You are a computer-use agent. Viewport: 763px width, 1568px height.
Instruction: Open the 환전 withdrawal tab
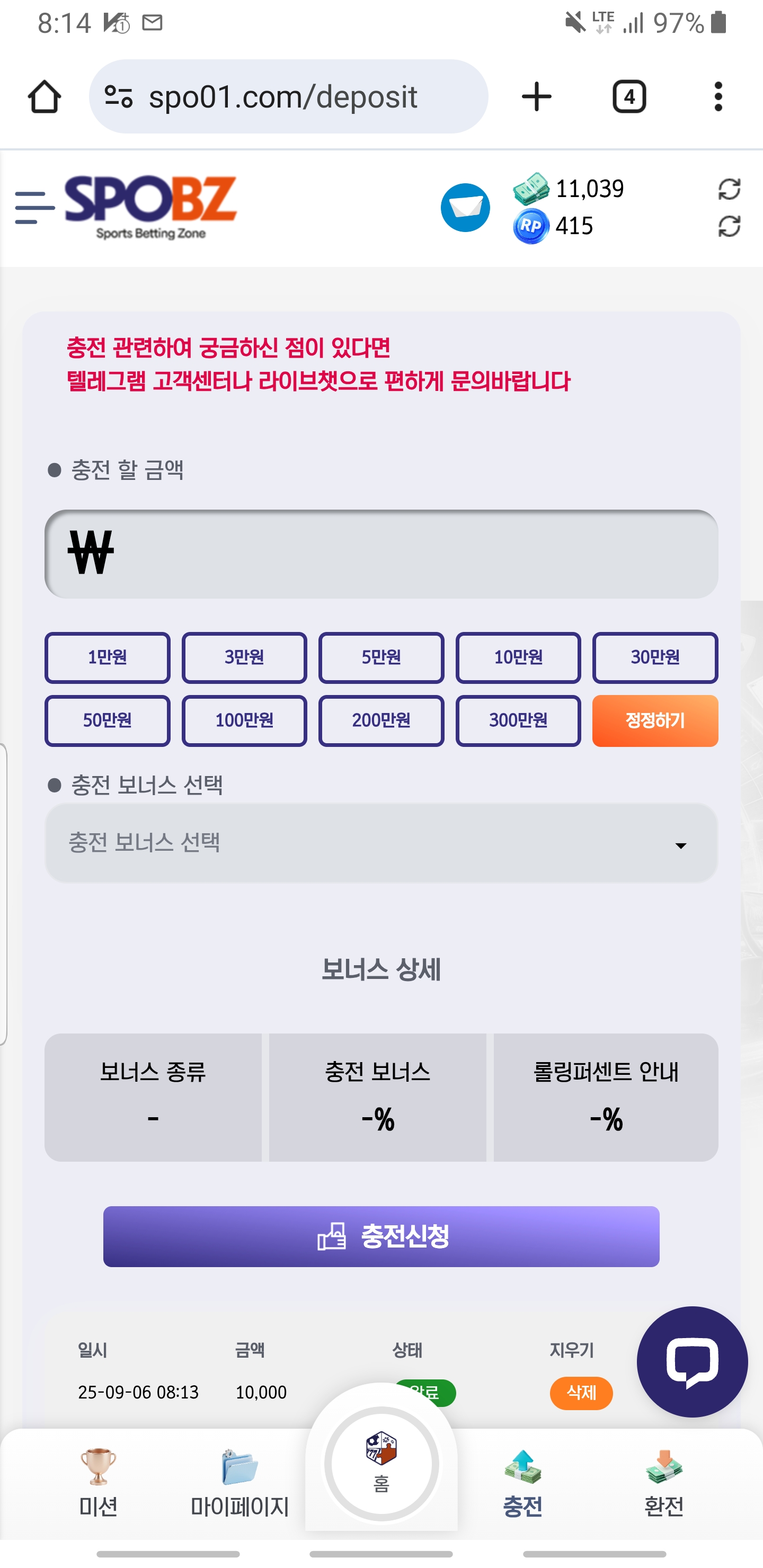point(664,1483)
